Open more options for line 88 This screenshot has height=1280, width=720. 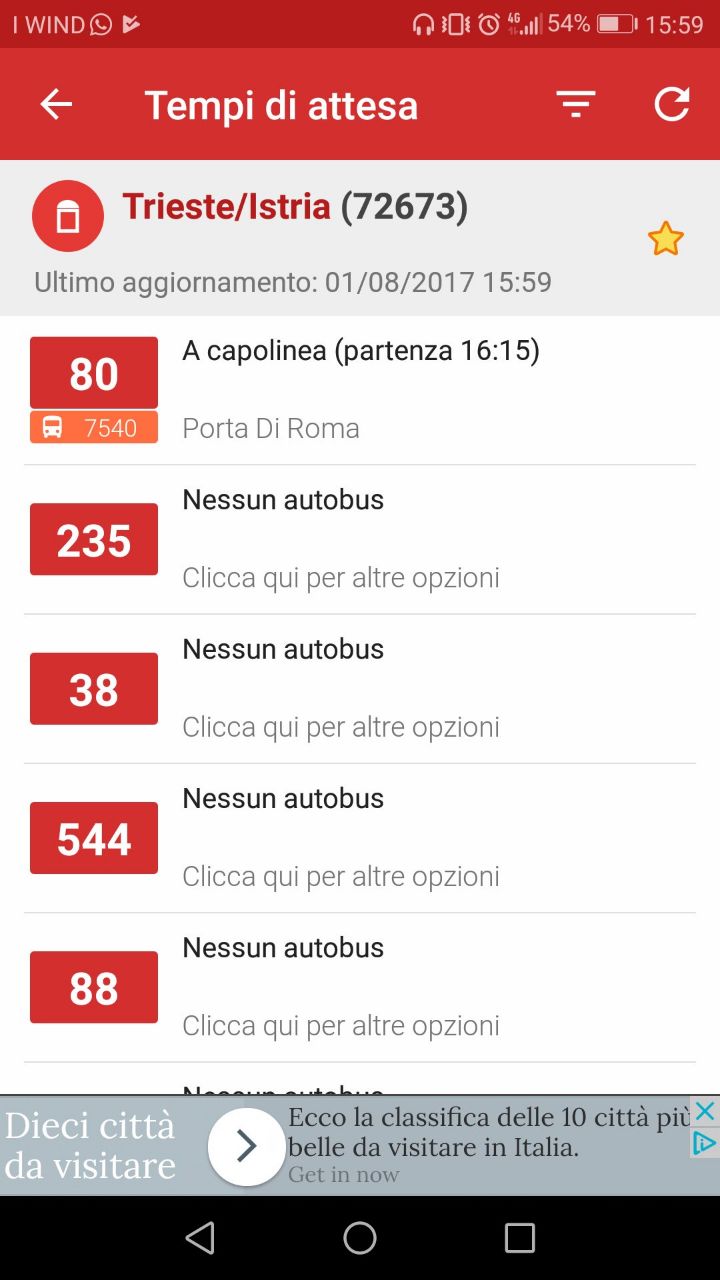click(340, 1025)
